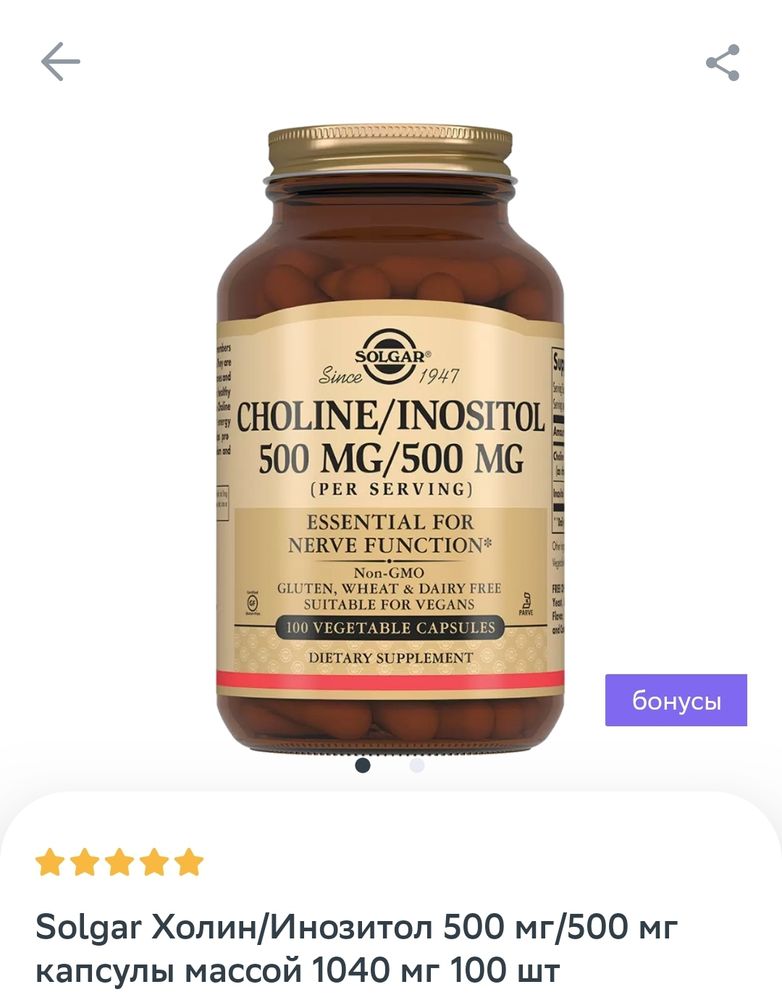
Task: Tap the purple бонусы badge
Action: tap(676, 700)
